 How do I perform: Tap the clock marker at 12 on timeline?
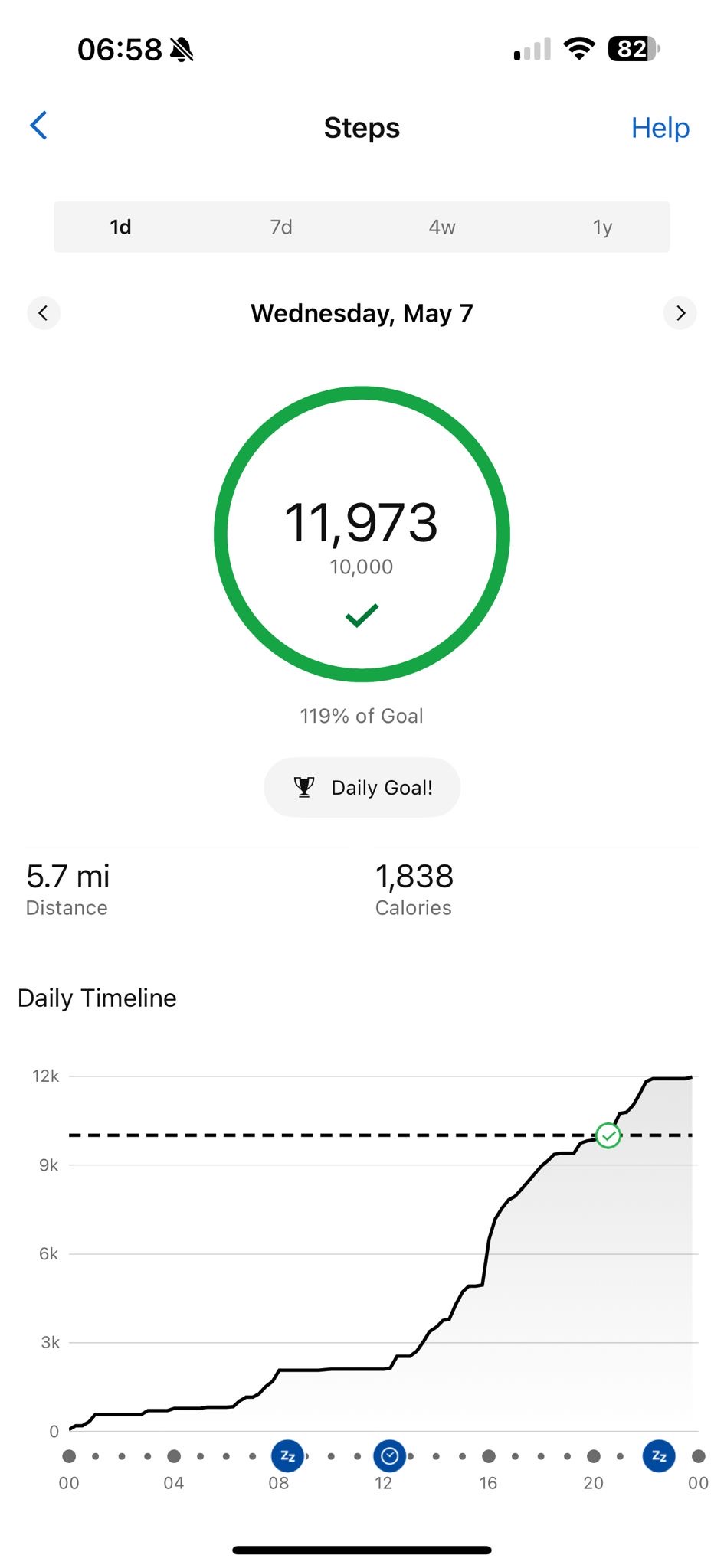pos(389,1456)
